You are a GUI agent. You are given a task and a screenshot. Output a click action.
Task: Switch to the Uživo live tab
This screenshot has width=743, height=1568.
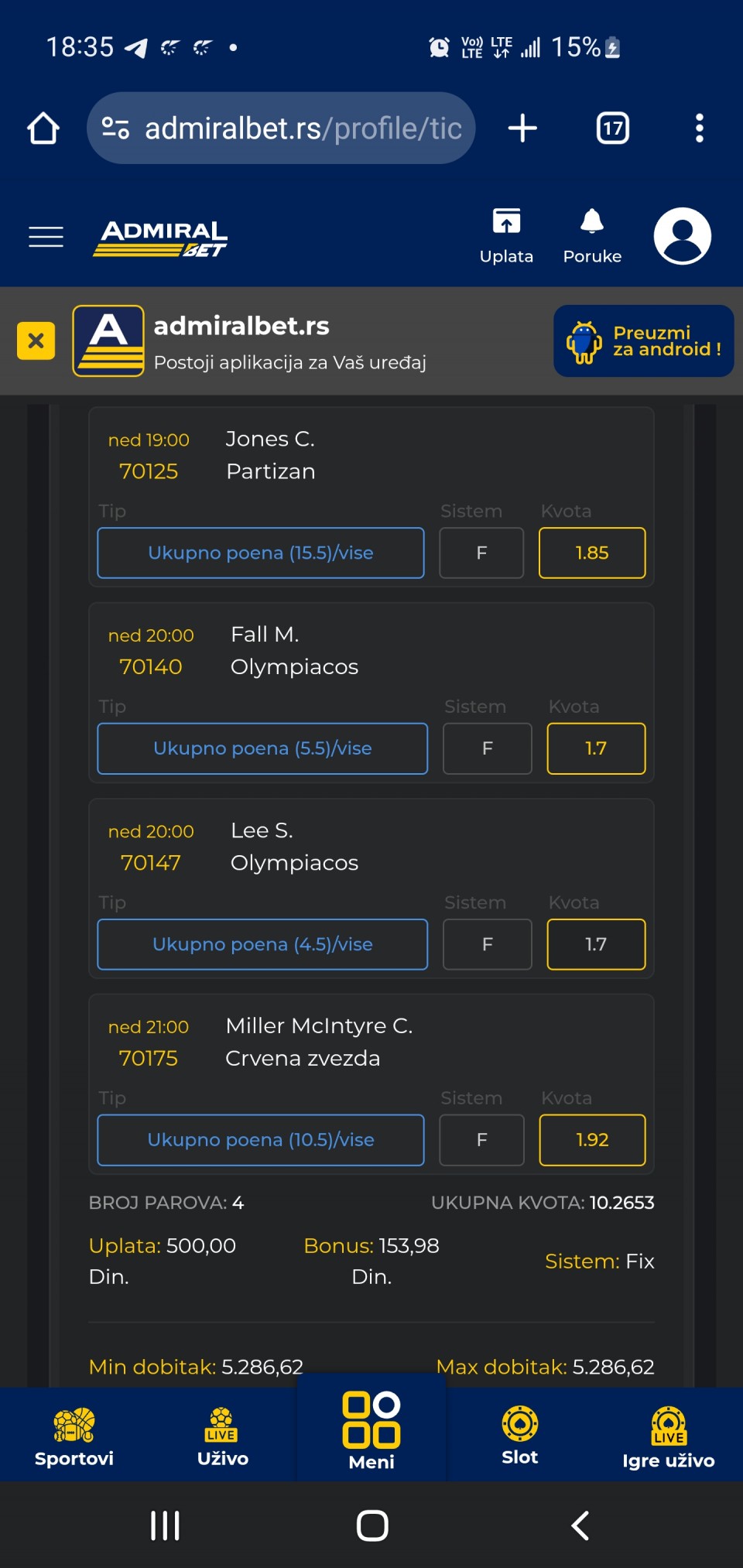tap(223, 1436)
